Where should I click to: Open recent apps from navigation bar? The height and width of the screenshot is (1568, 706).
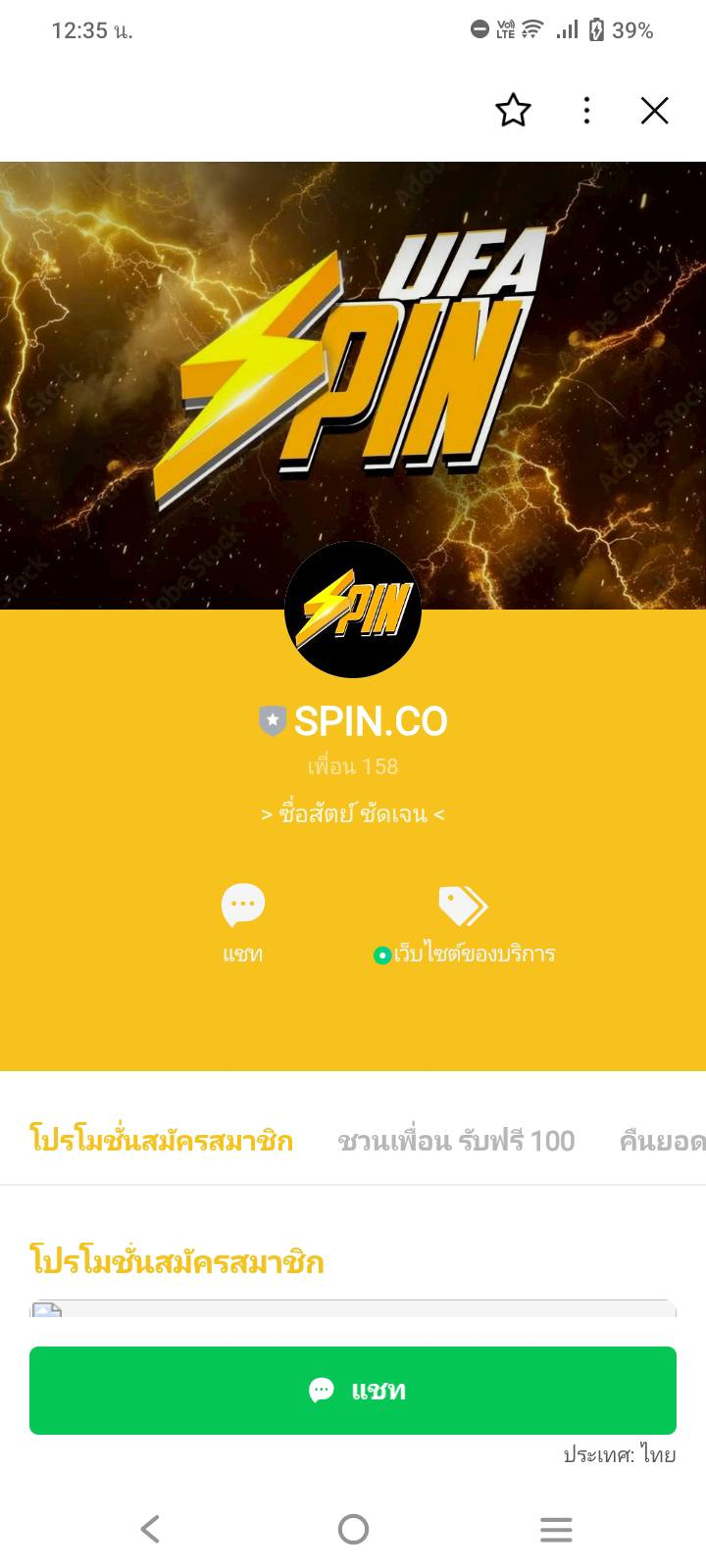556,1529
